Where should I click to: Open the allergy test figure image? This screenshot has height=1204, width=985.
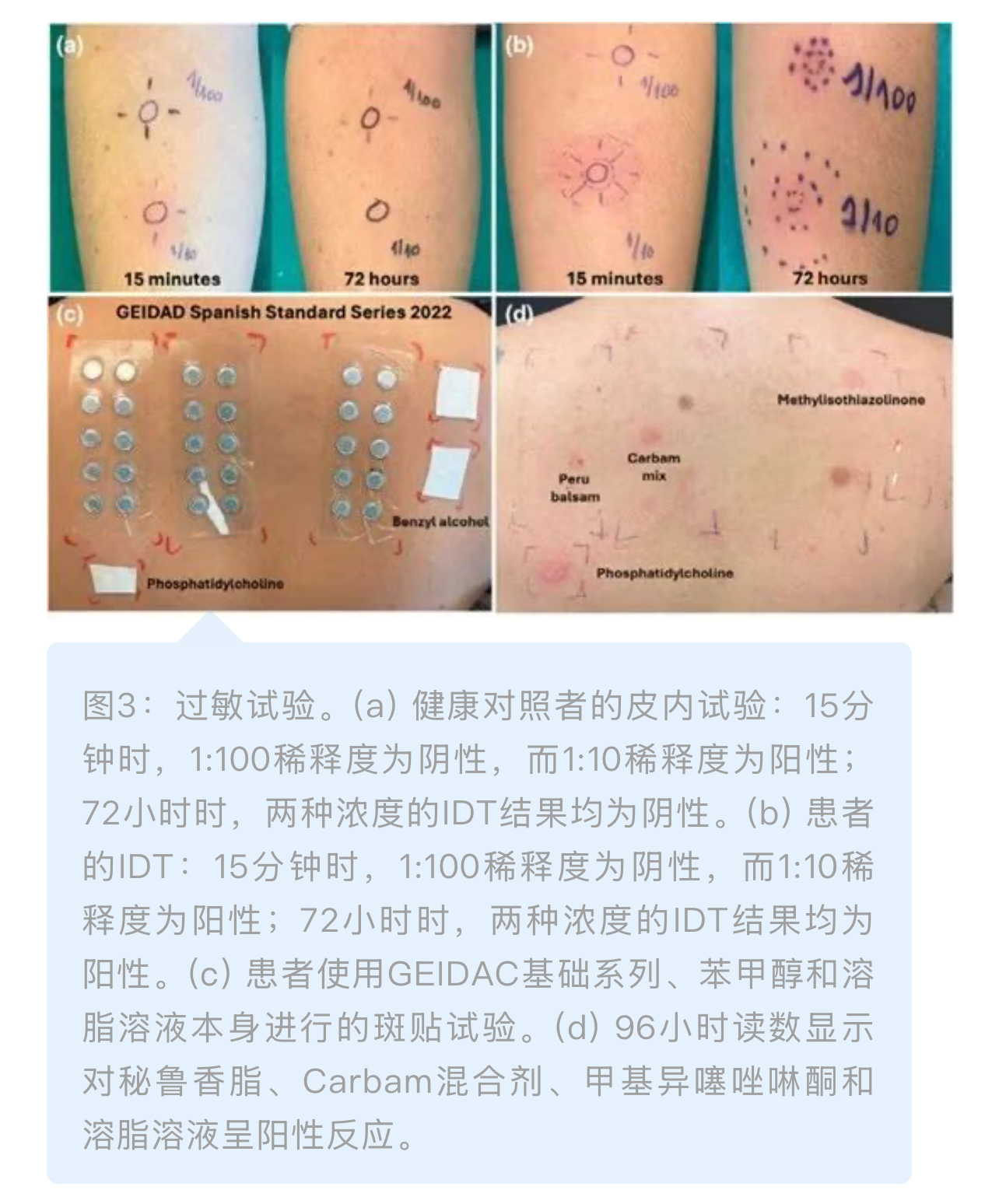[x=500, y=317]
